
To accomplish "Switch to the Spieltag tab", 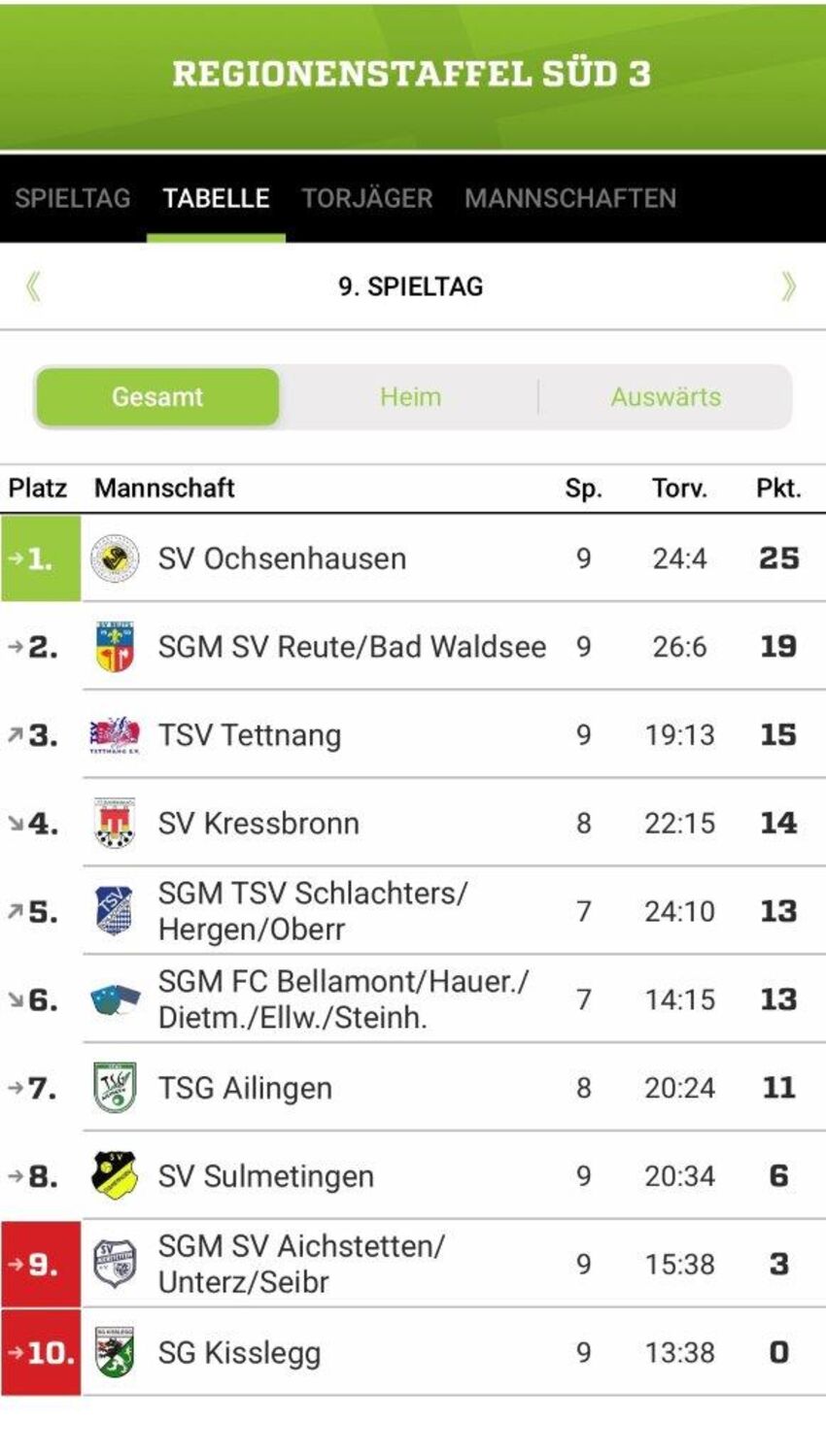I will [x=73, y=198].
